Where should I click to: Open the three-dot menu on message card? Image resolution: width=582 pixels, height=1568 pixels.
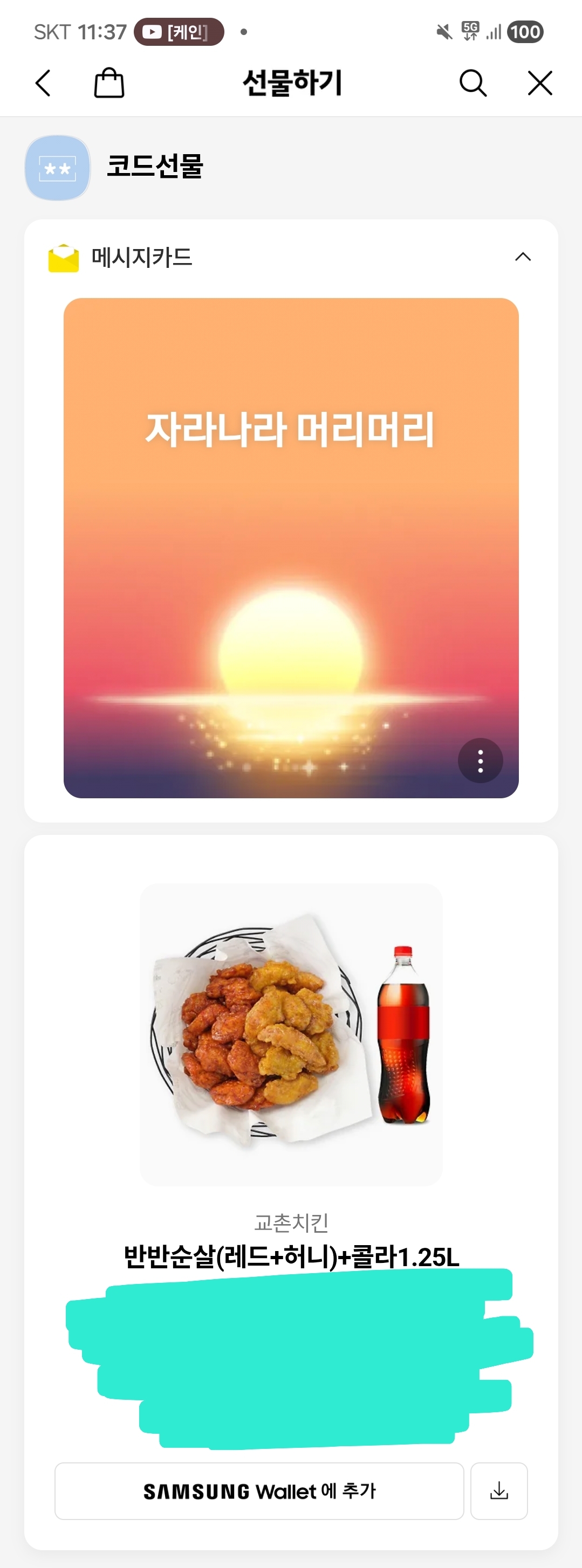pos(480,760)
